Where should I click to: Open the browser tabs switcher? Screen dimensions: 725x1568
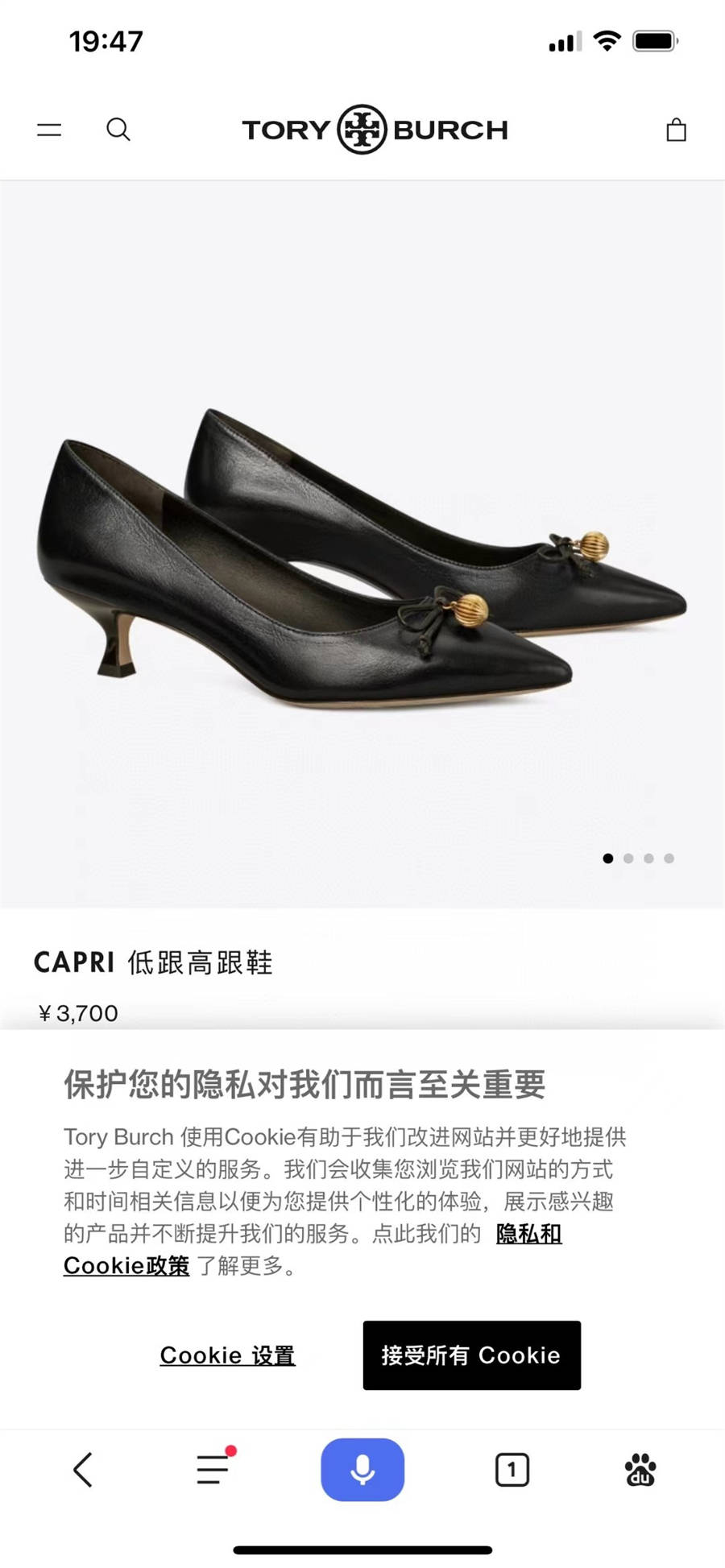point(512,1470)
